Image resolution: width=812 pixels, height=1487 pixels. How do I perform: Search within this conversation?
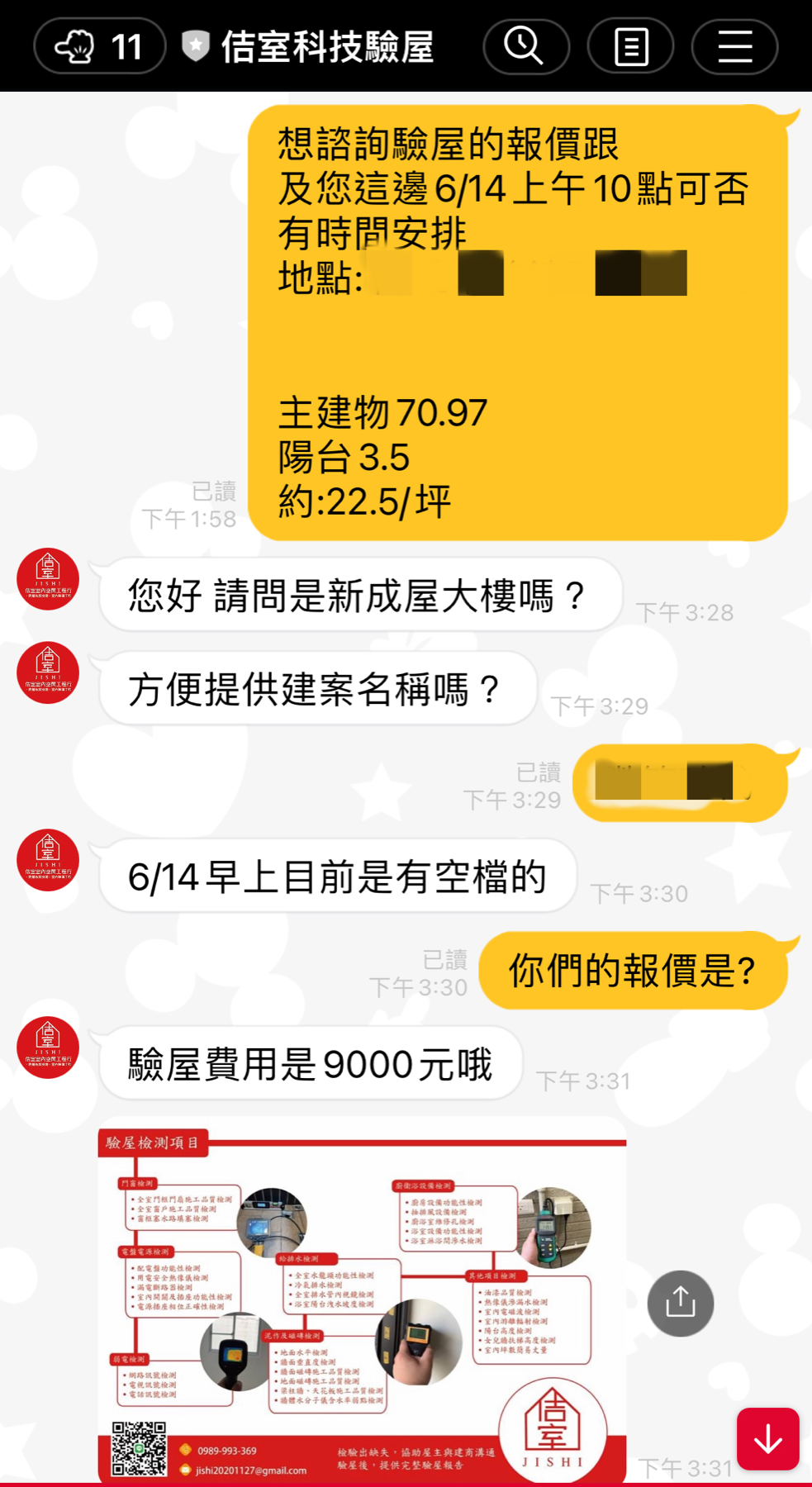tap(526, 46)
